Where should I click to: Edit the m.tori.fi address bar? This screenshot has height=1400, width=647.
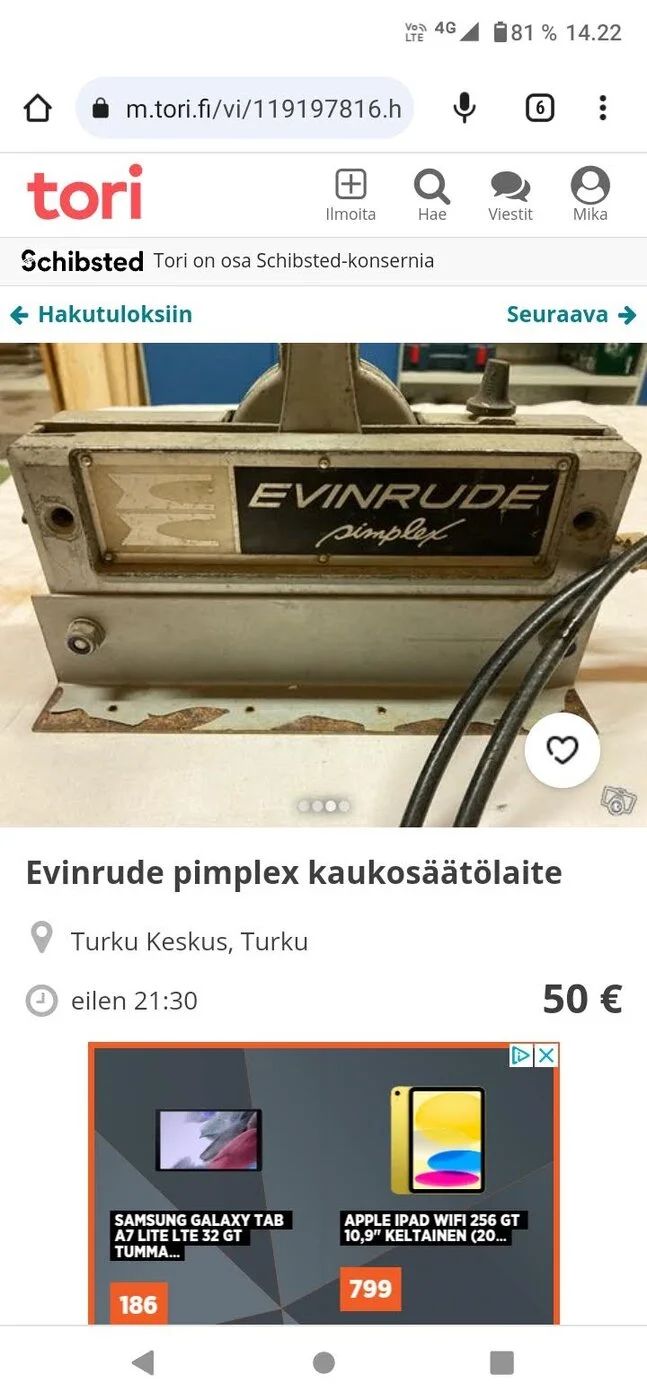click(x=245, y=108)
